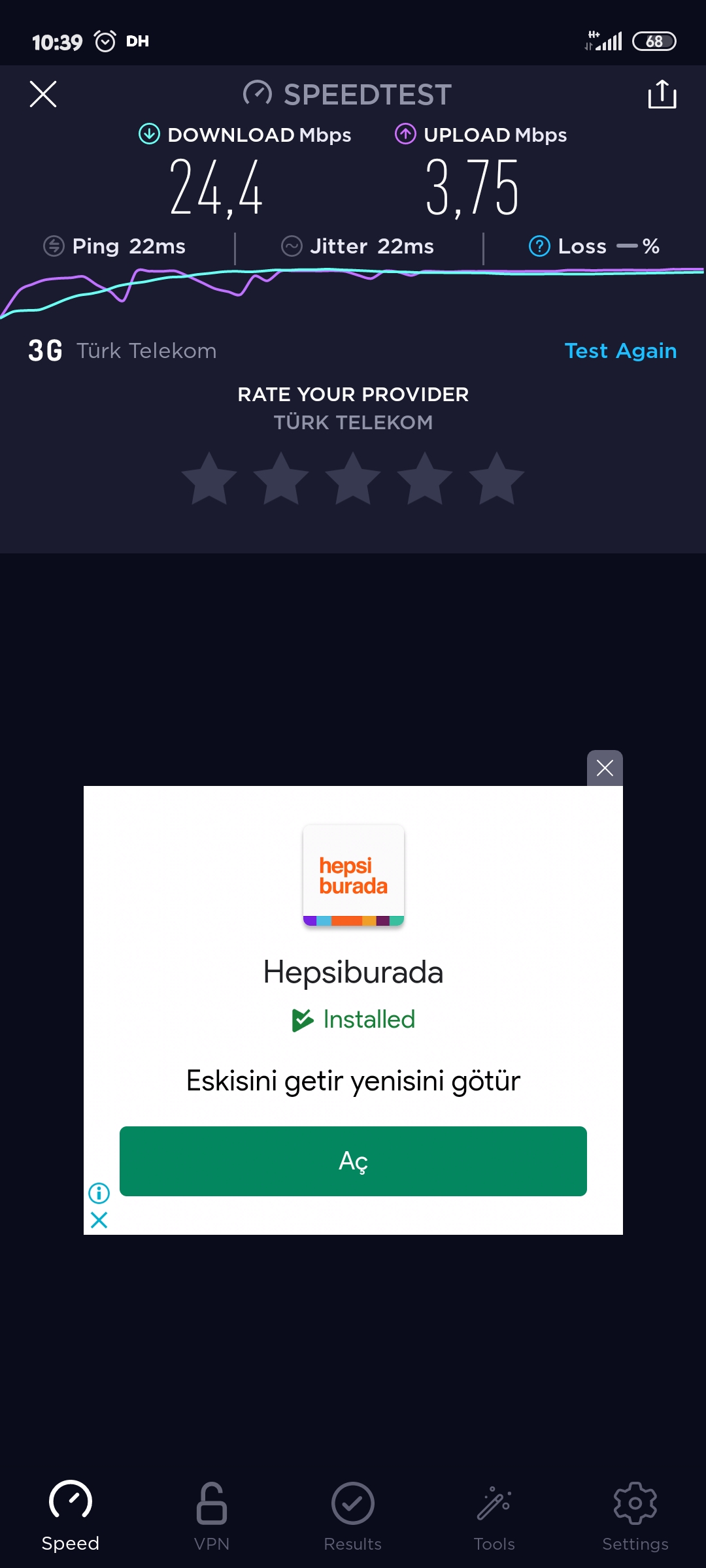Go to the Settings tab
Viewport: 706px width, 1568px height.
coord(635,1516)
